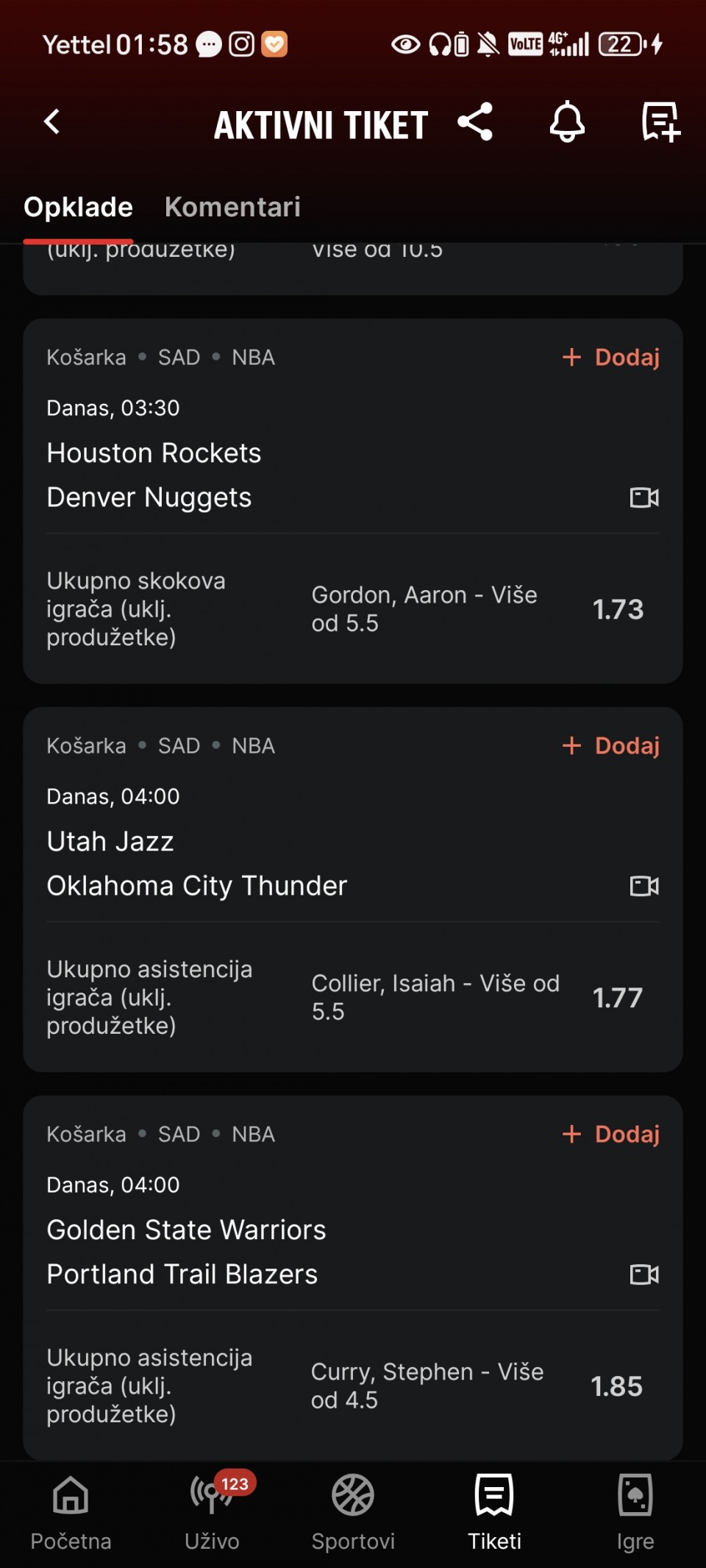The image size is (706, 1568).
Task: Open live stream icon for Houston Rockets game
Action: click(644, 498)
